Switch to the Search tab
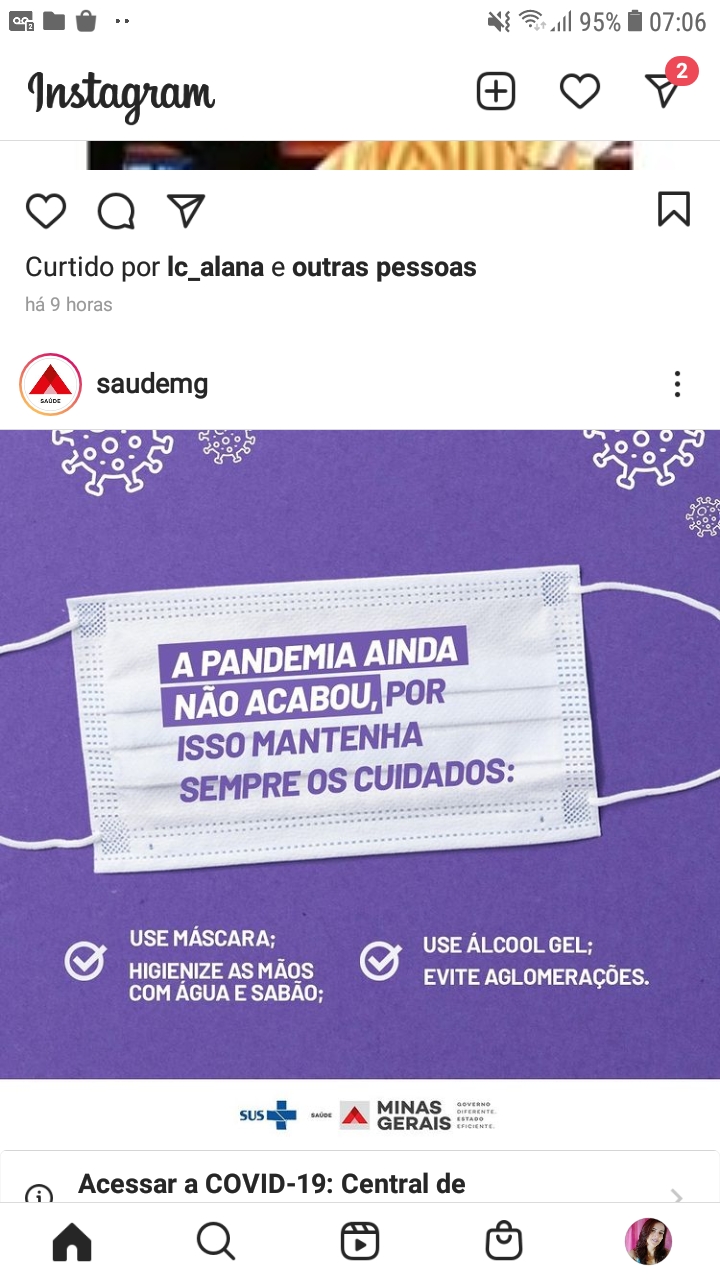This screenshot has width=720, height=1280. click(x=215, y=1242)
